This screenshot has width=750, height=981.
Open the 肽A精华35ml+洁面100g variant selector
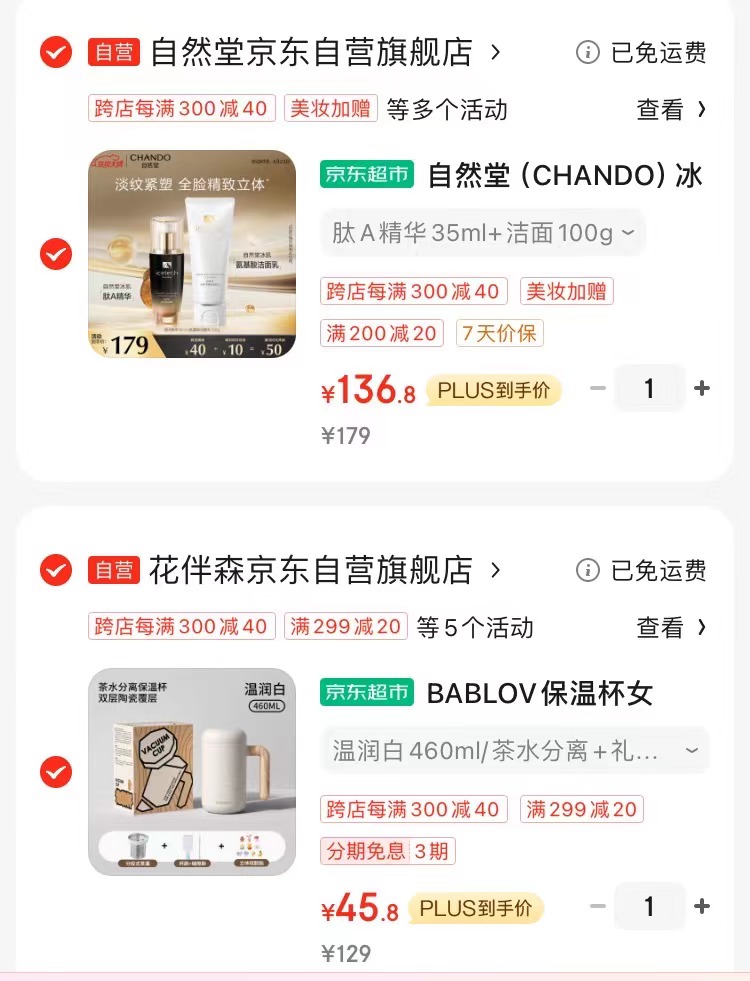pyautogui.click(x=482, y=231)
